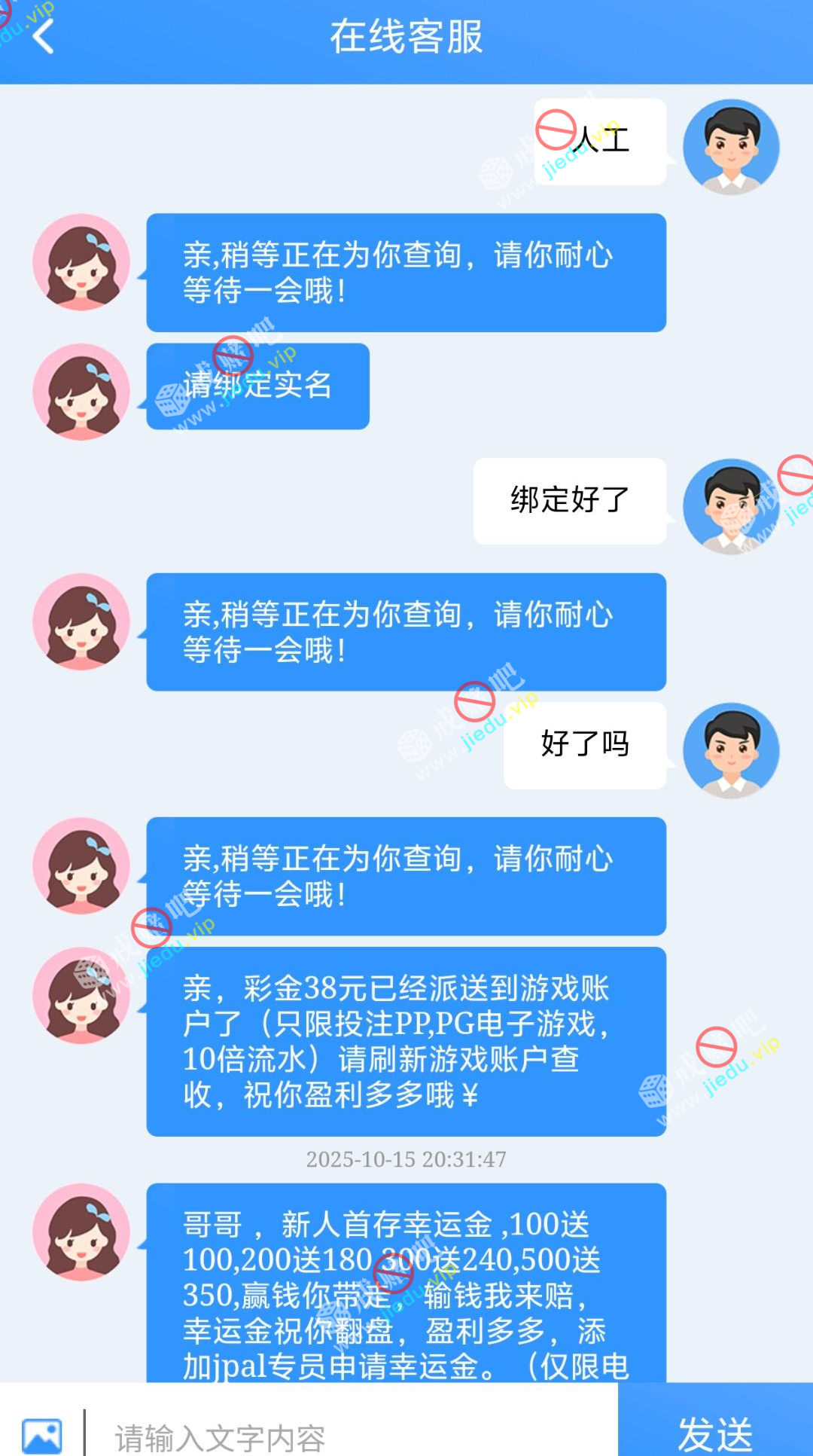Go back from the 在线客服 chat
This screenshot has width=813, height=1456.
click(44, 37)
